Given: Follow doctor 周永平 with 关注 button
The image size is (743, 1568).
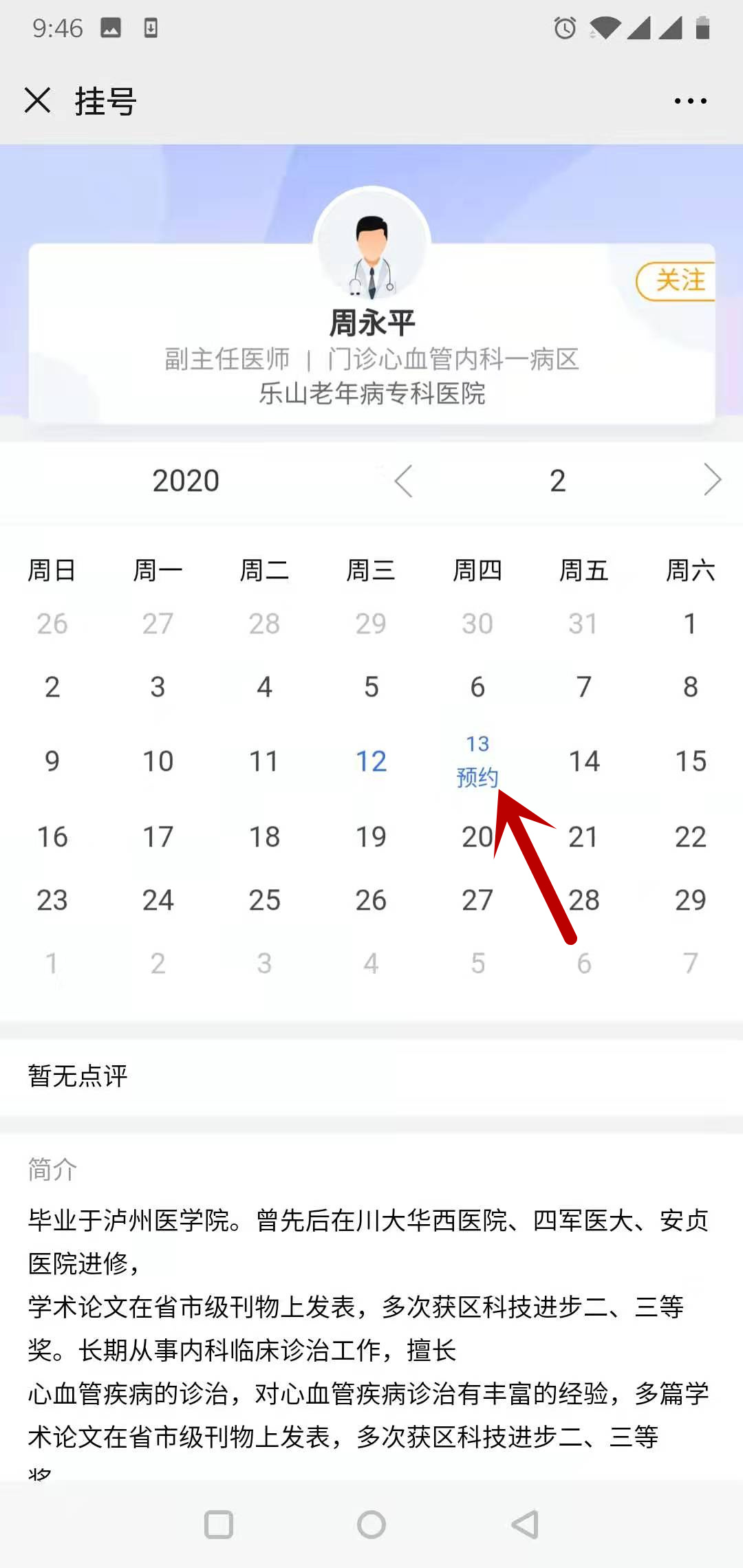Looking at the screenshot, I should point(678,281).
